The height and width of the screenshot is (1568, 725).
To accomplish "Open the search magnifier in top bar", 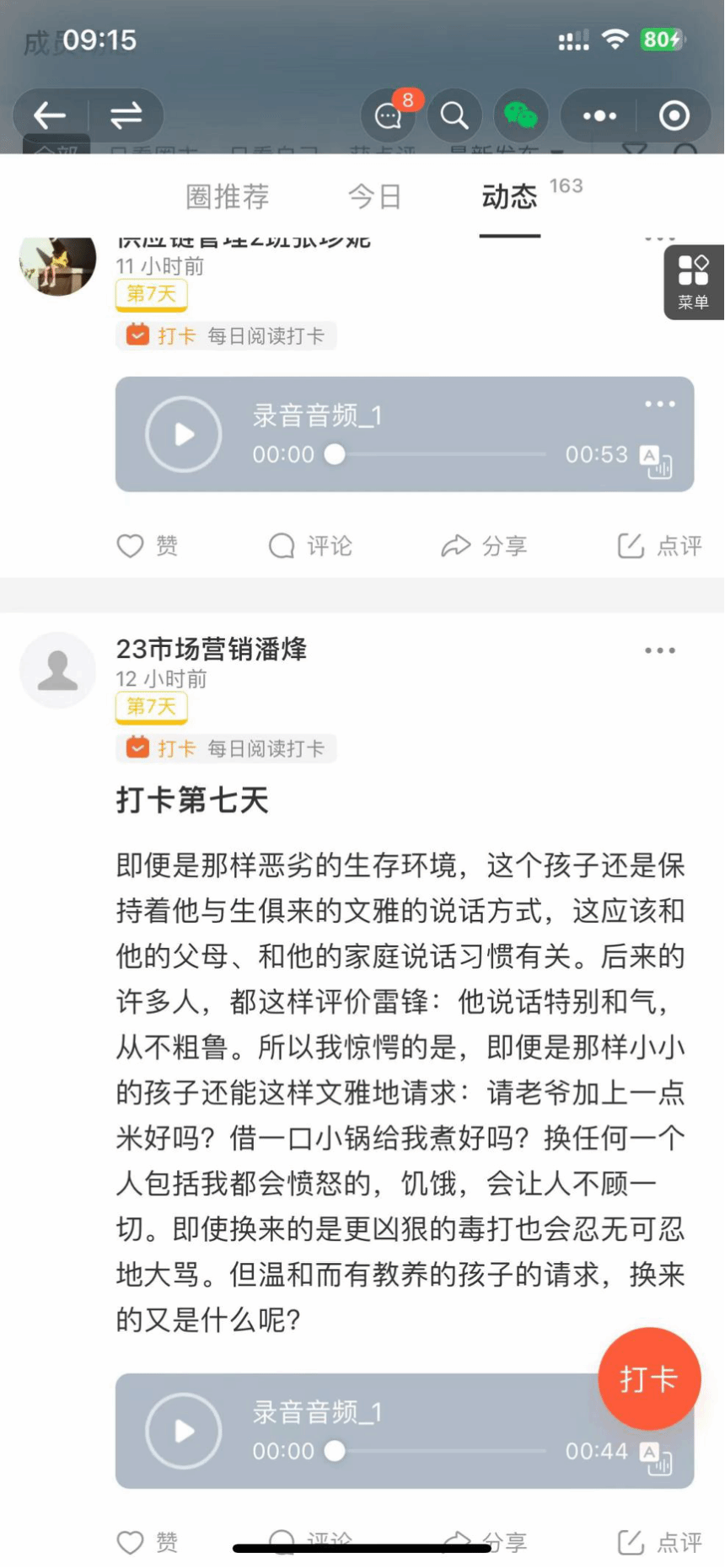I will [x=454, y=115].
